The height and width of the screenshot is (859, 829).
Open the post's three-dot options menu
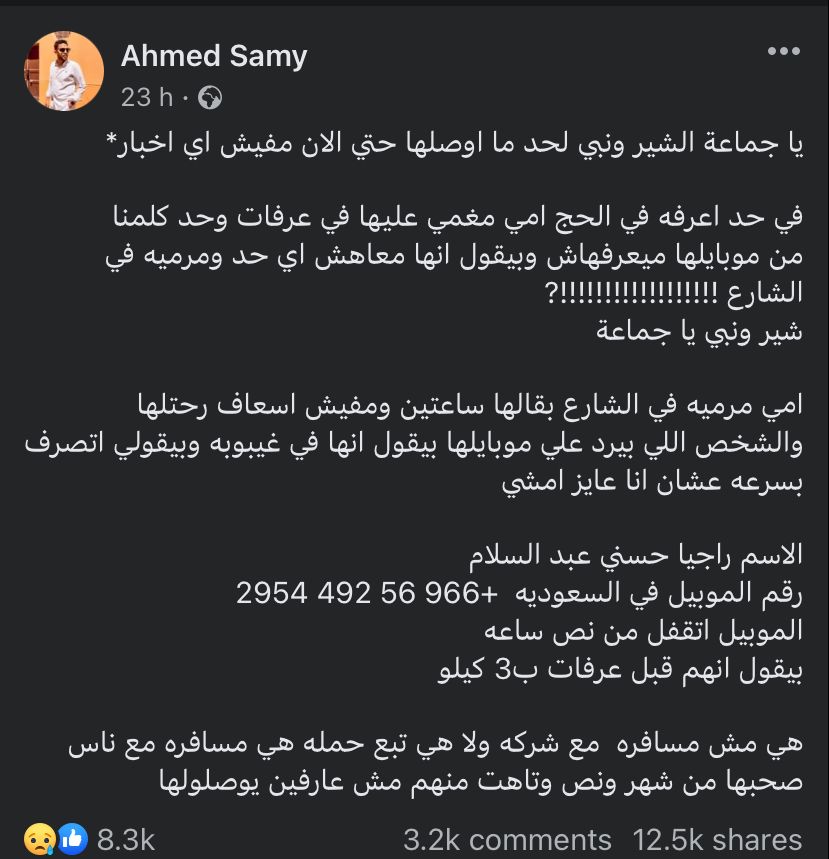pos(783,52)
